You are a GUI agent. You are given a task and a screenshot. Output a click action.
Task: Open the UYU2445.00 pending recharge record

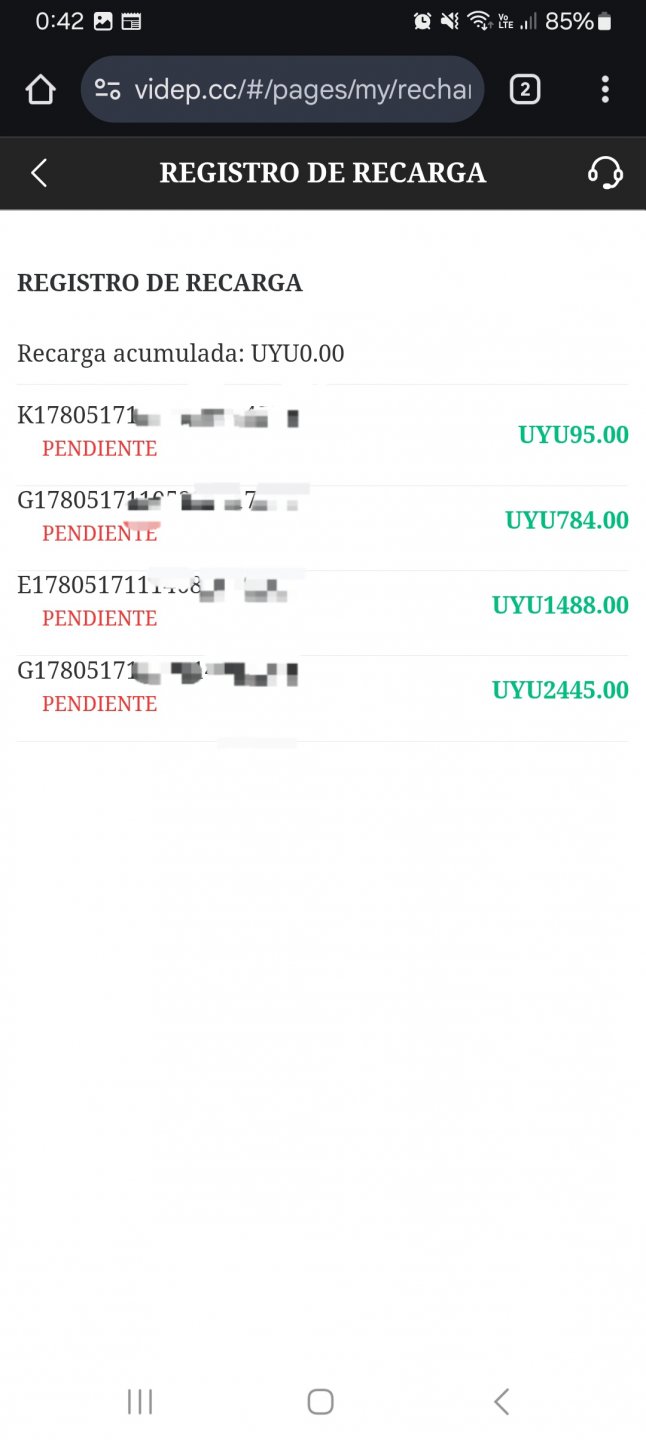click(x=322, y=690)
